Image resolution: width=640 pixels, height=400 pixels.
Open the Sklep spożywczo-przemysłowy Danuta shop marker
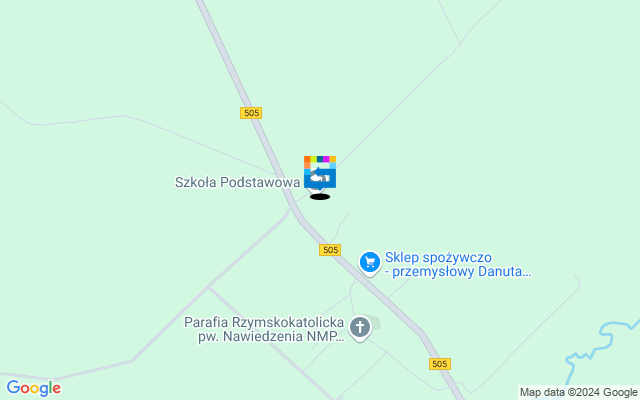pos(370,262)
